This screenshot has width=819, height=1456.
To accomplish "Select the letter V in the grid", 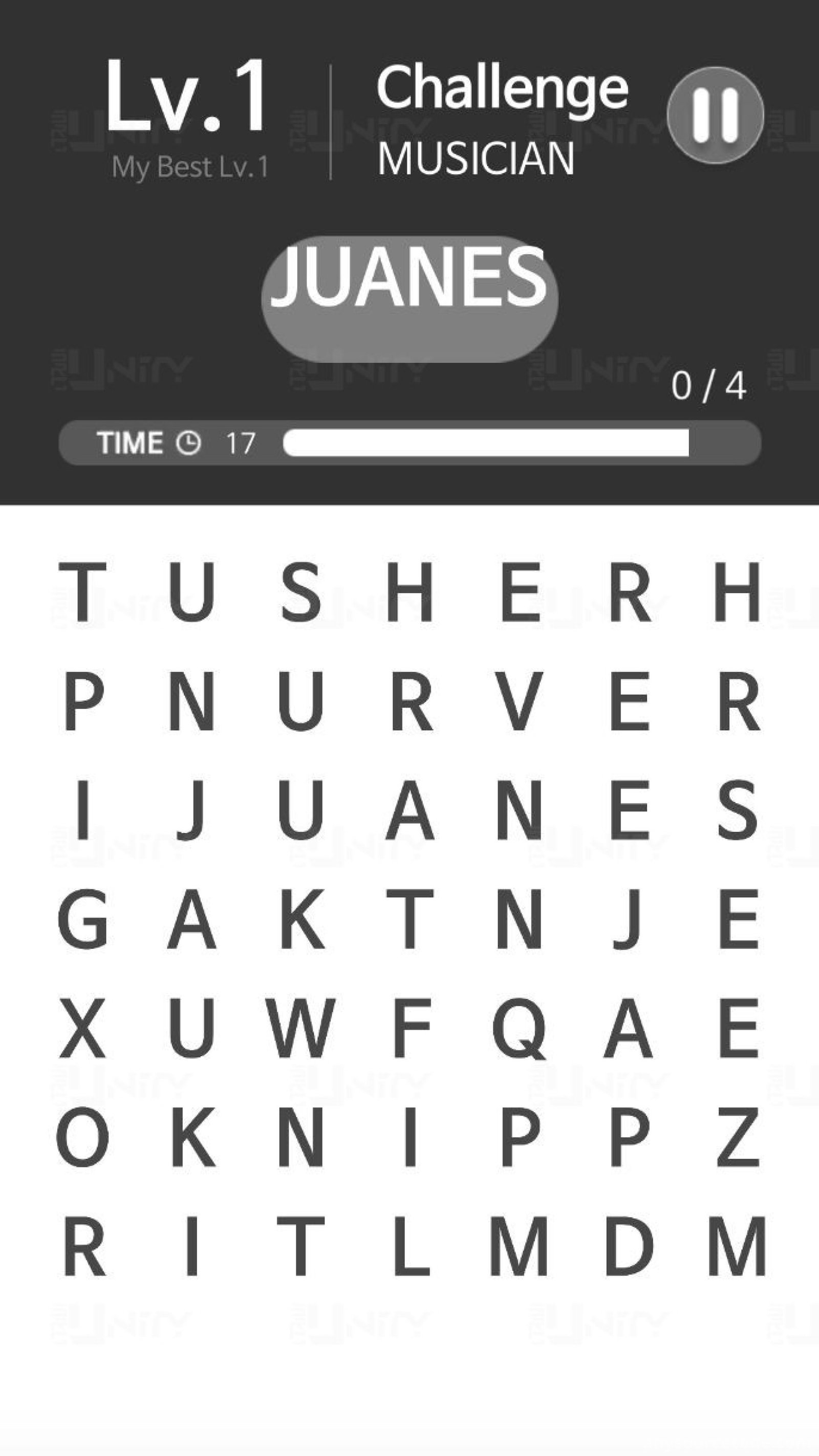I will 519,700.
